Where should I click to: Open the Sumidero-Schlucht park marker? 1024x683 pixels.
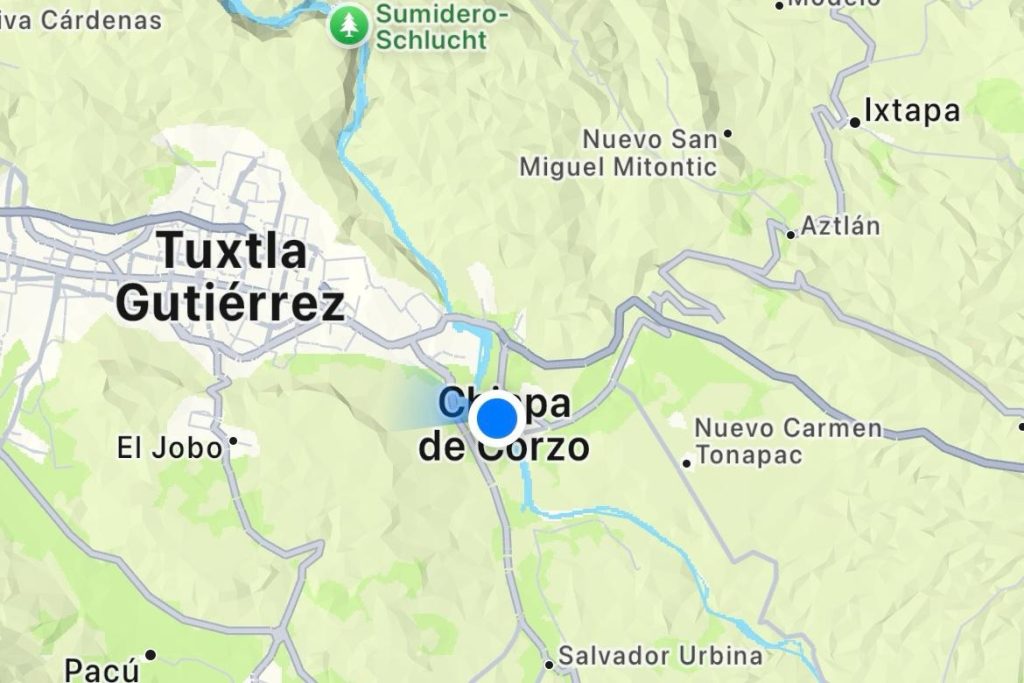349,26
